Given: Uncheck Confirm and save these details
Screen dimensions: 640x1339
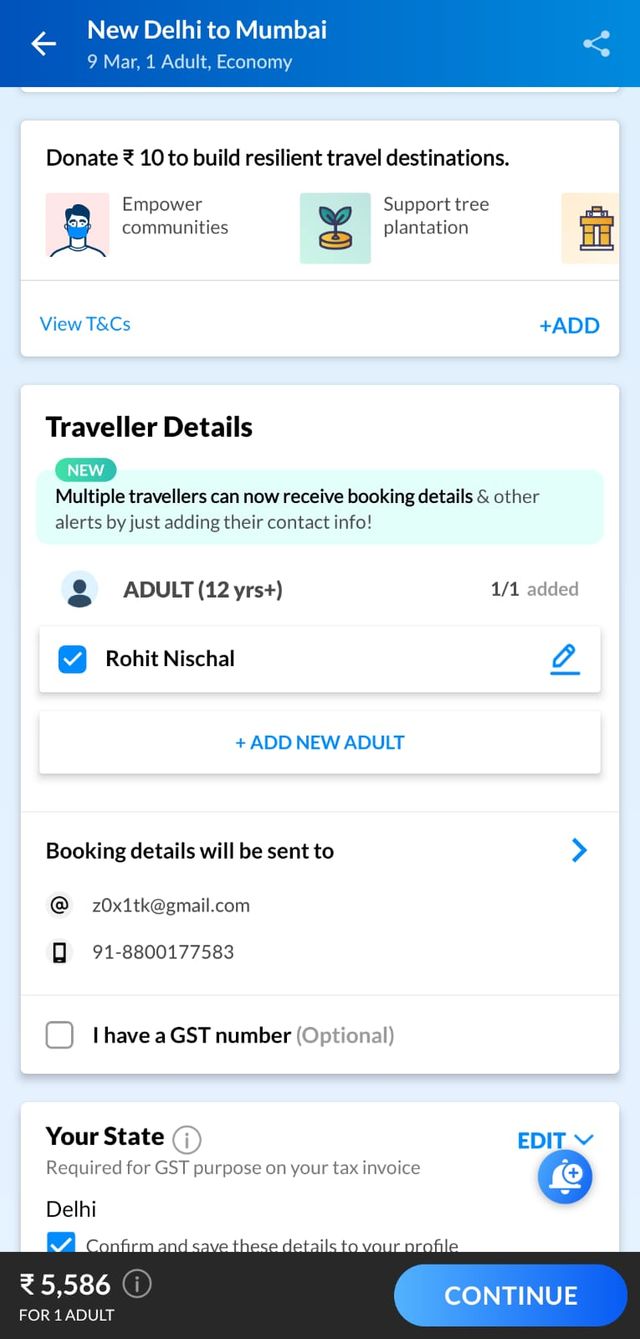Looking at the screenshot, I should pos(61,1244).
